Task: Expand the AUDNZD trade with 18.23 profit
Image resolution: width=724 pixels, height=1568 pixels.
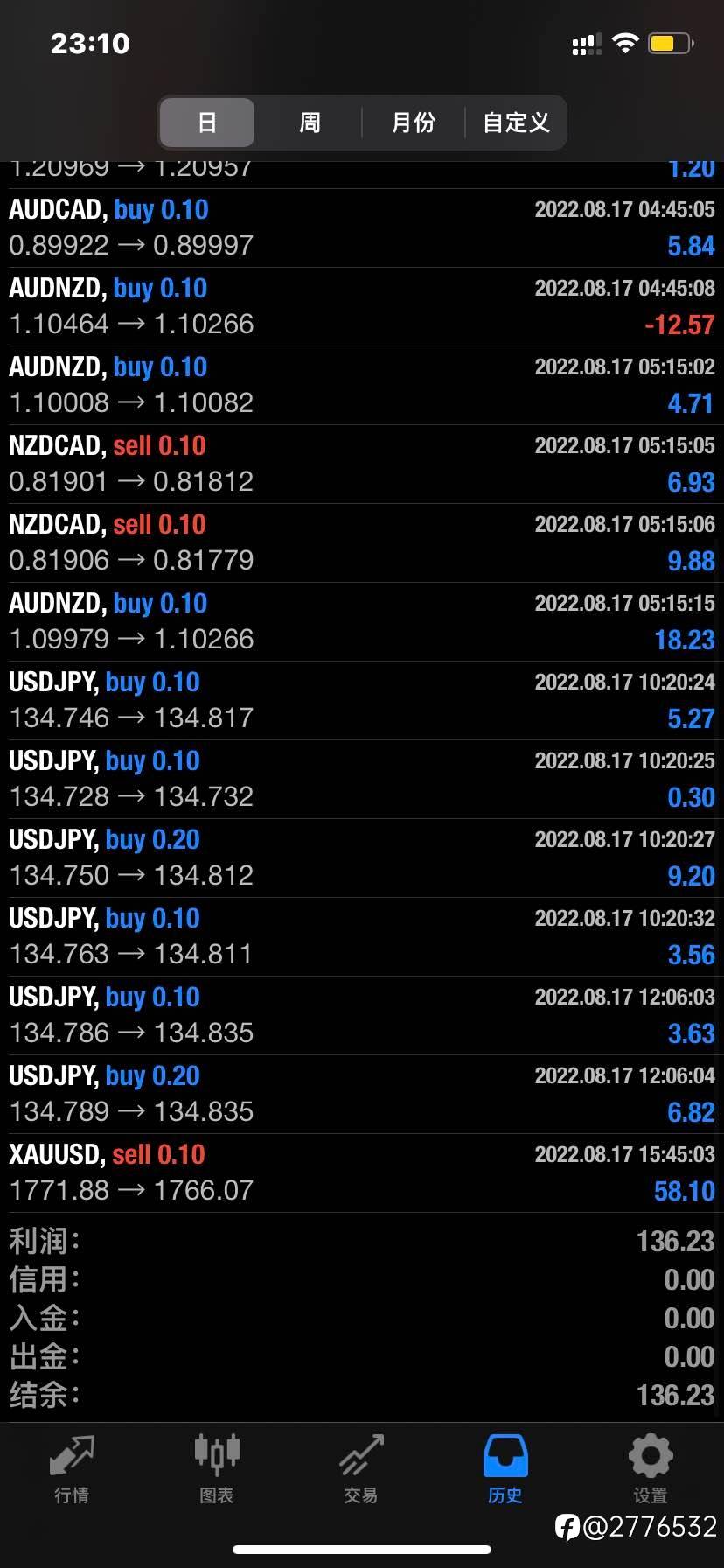Action: [362, 622]
